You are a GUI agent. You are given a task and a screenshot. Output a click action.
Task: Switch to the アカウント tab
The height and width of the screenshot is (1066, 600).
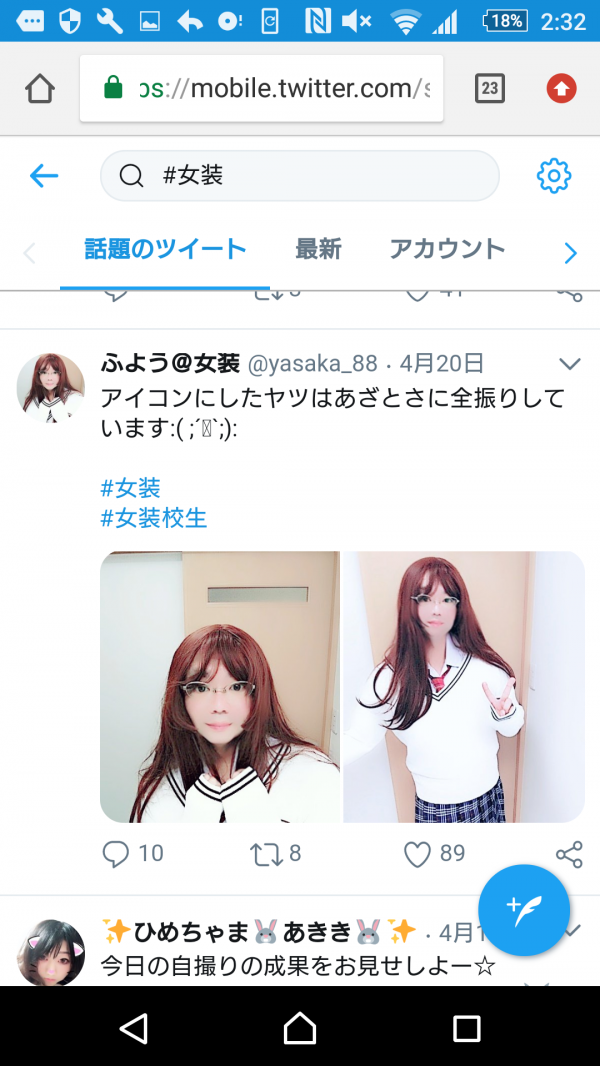pyautogui.click(x=447, y=250)
